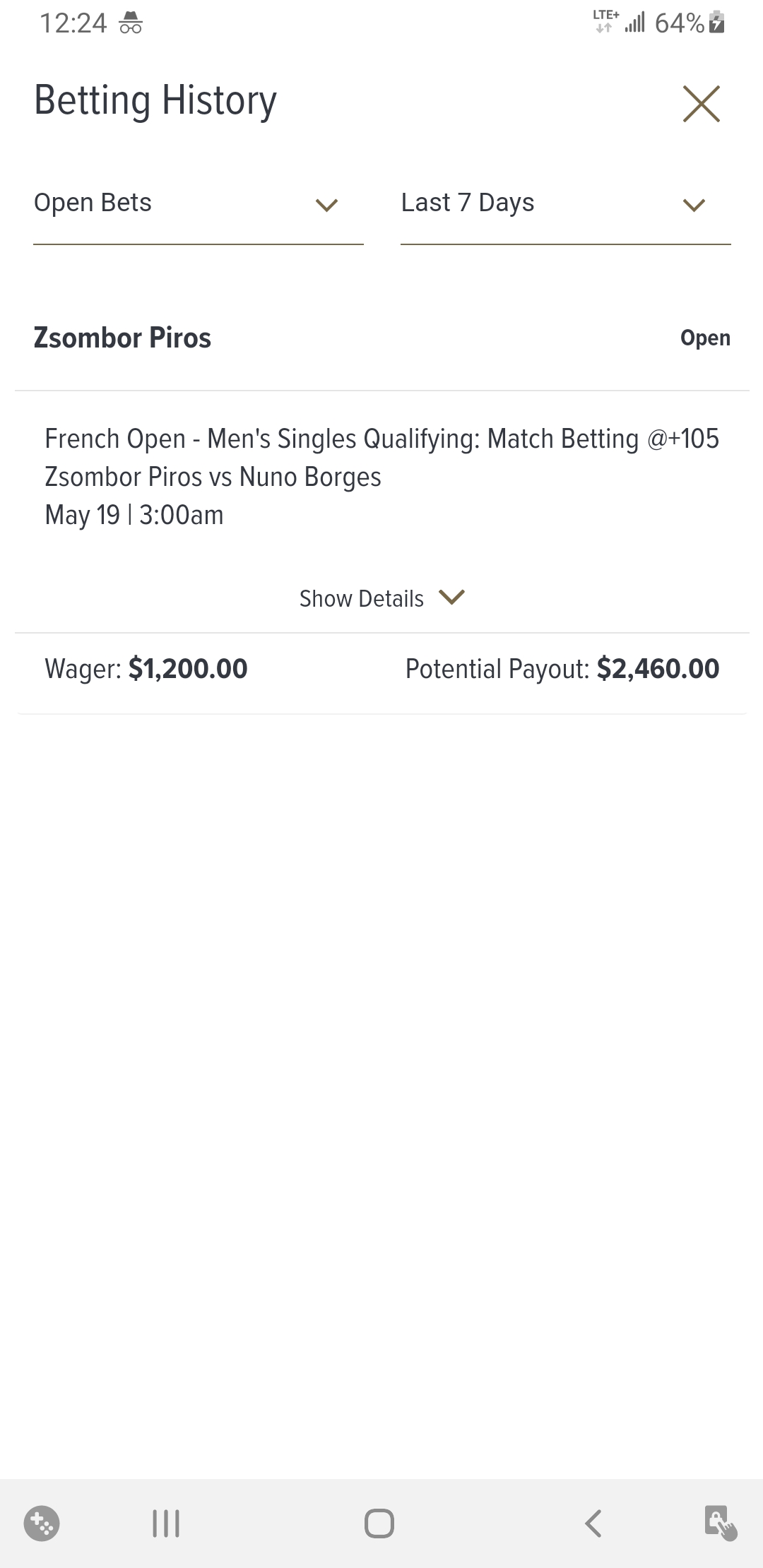Close the Betting History screen

click(x=701, y=104)
